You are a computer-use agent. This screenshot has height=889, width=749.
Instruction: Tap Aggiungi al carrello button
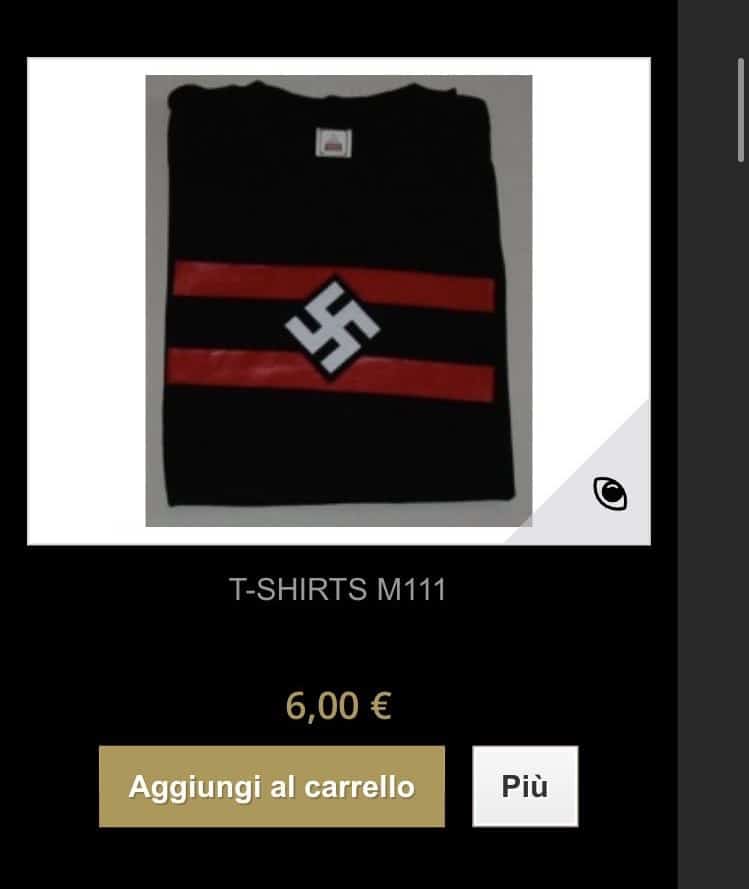coord(271,786)
